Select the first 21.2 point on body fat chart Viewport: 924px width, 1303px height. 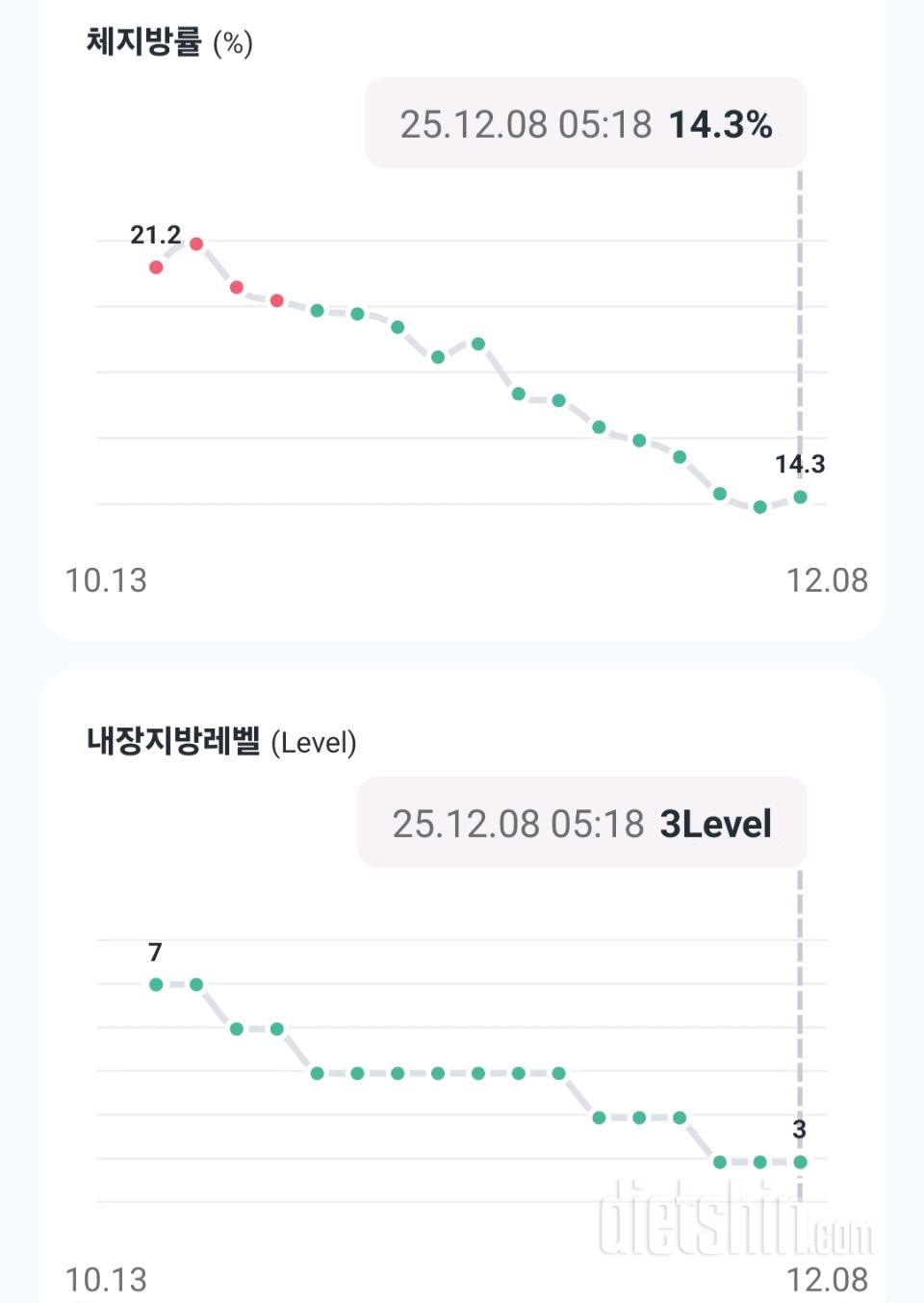[x=156, y=267]
